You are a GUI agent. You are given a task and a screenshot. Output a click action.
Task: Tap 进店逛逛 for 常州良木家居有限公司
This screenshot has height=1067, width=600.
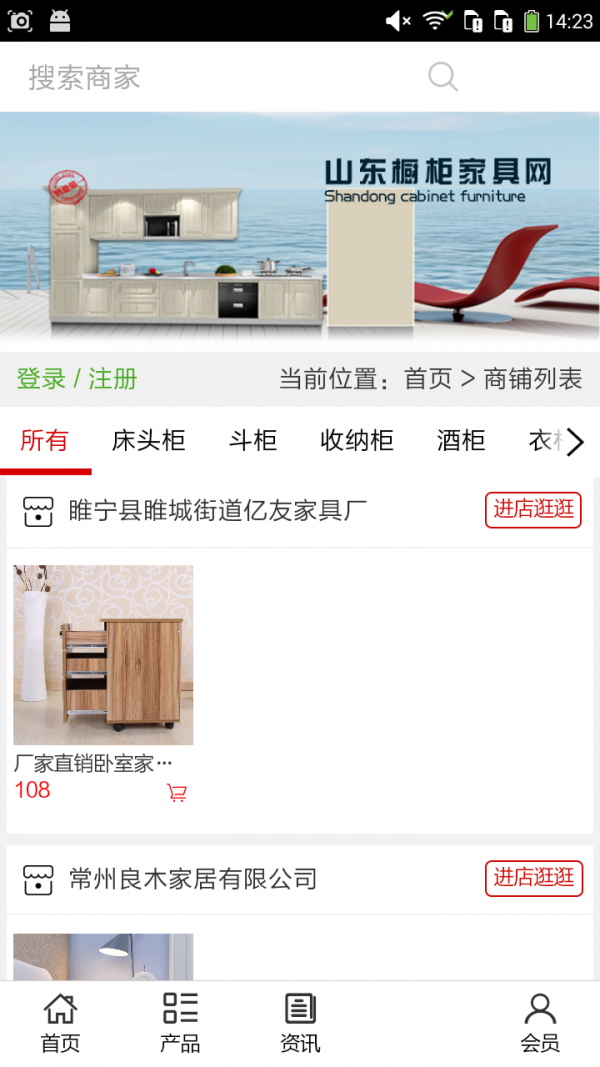pos(533,879)
